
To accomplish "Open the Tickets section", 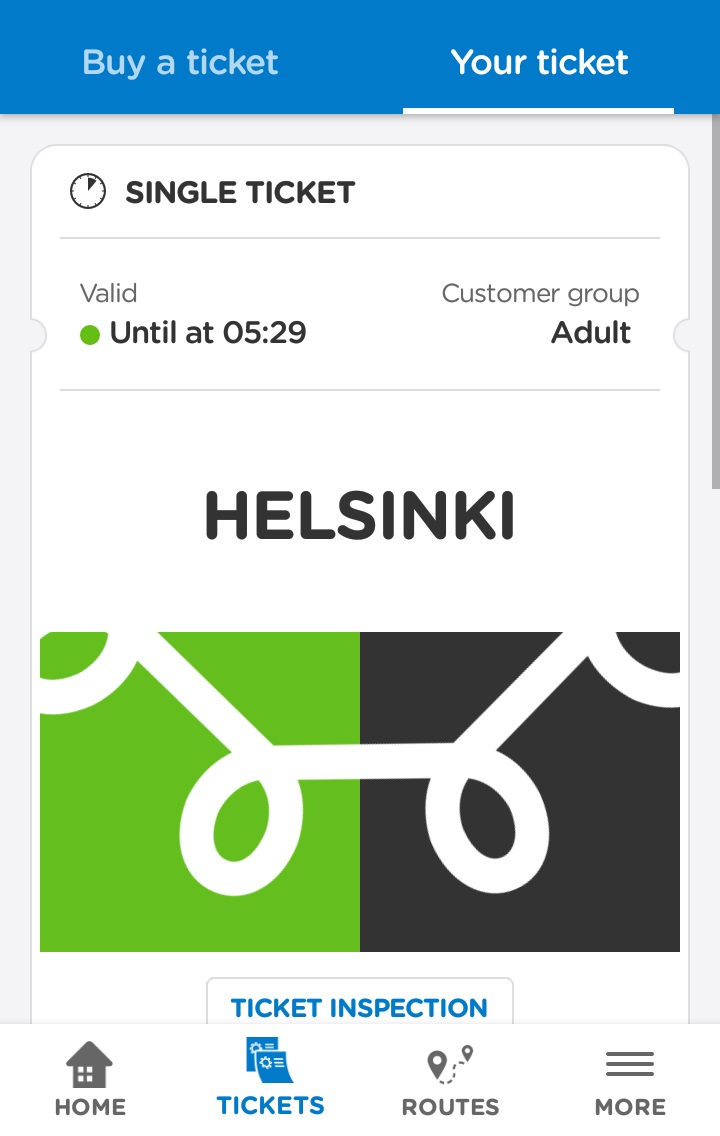I will (x=270, y=1078).
